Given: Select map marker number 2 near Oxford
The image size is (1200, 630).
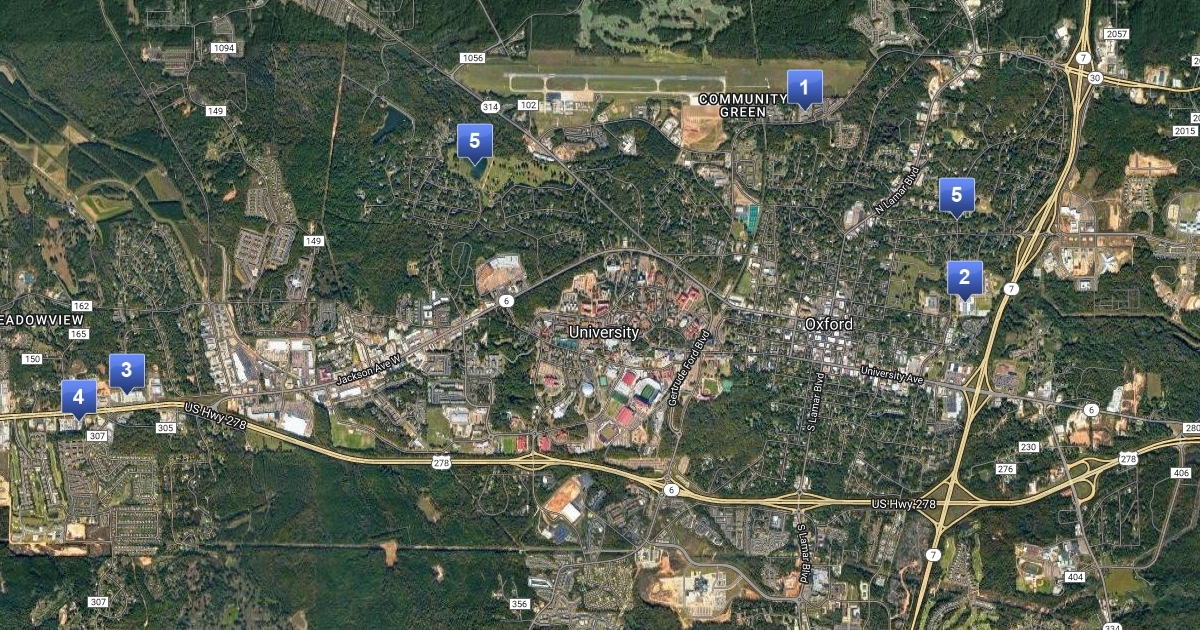Looking at the screenshot, I should point(964,278).
